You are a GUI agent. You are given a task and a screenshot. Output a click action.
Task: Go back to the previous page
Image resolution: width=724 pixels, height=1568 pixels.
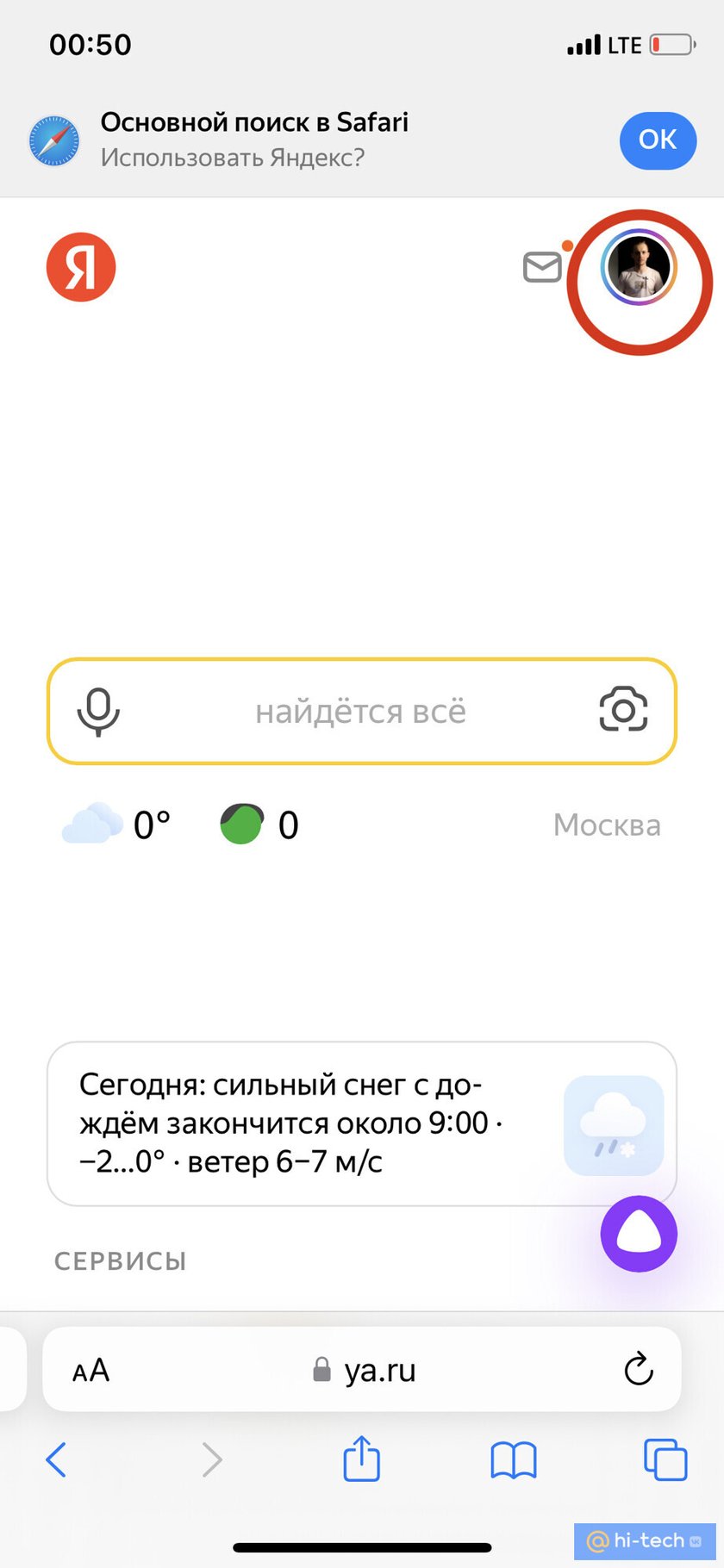click(x=56, y=1460)
